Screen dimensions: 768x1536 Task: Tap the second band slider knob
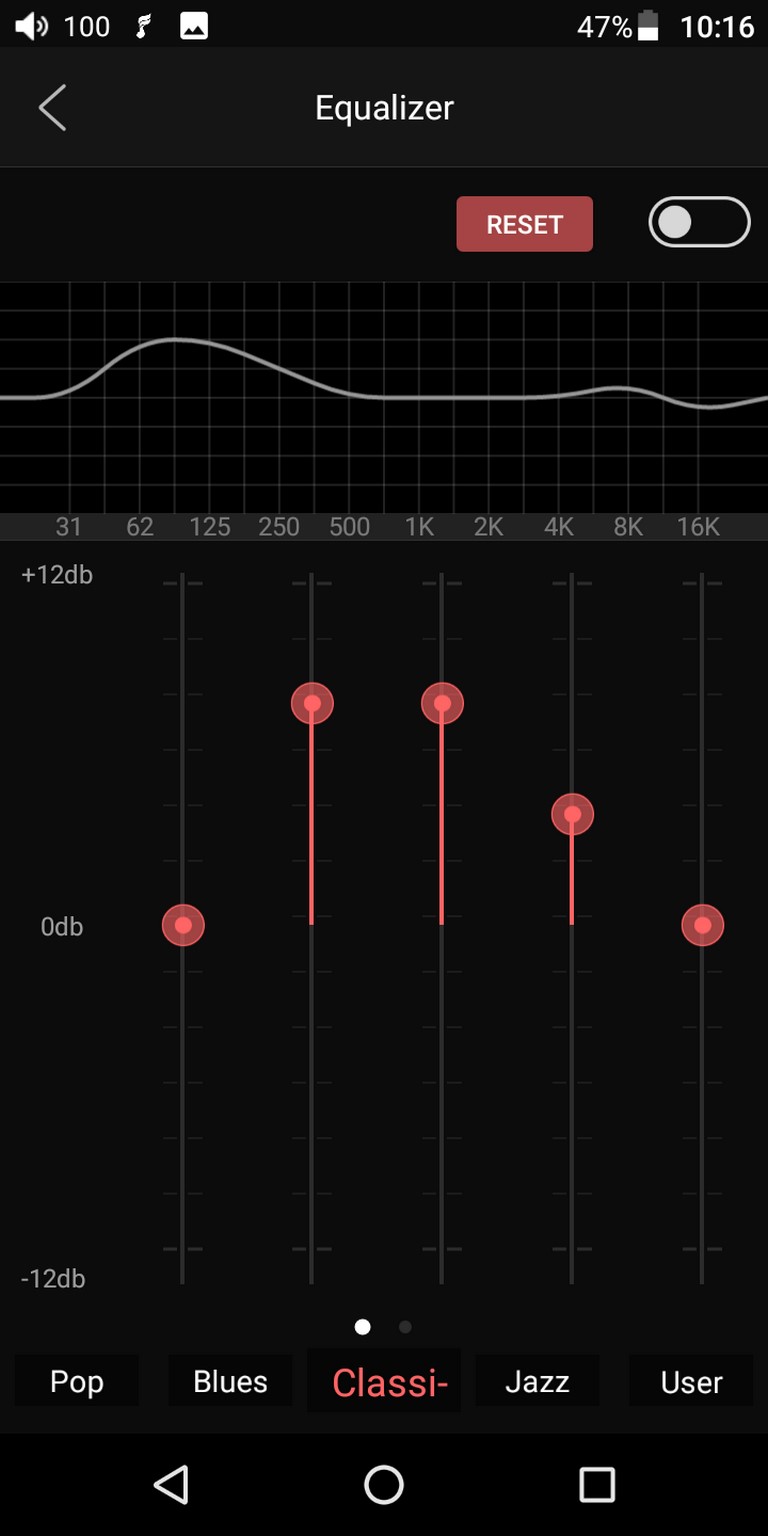pos(312,703)
